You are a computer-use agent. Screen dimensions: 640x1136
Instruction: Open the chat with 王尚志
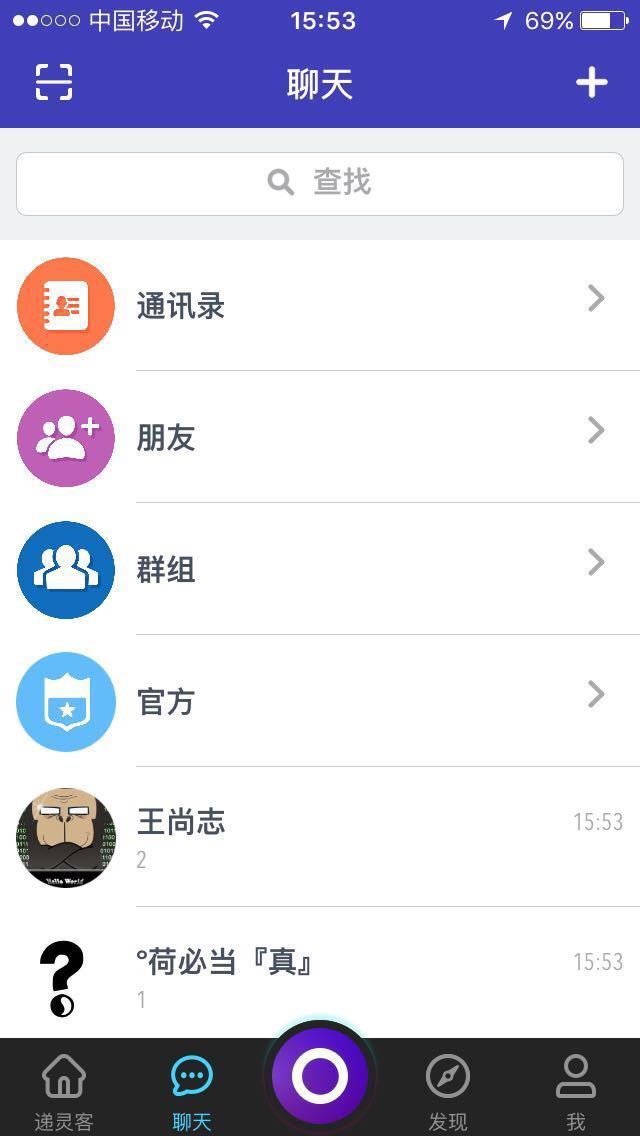pyautogui.click(x=320, y=837)
